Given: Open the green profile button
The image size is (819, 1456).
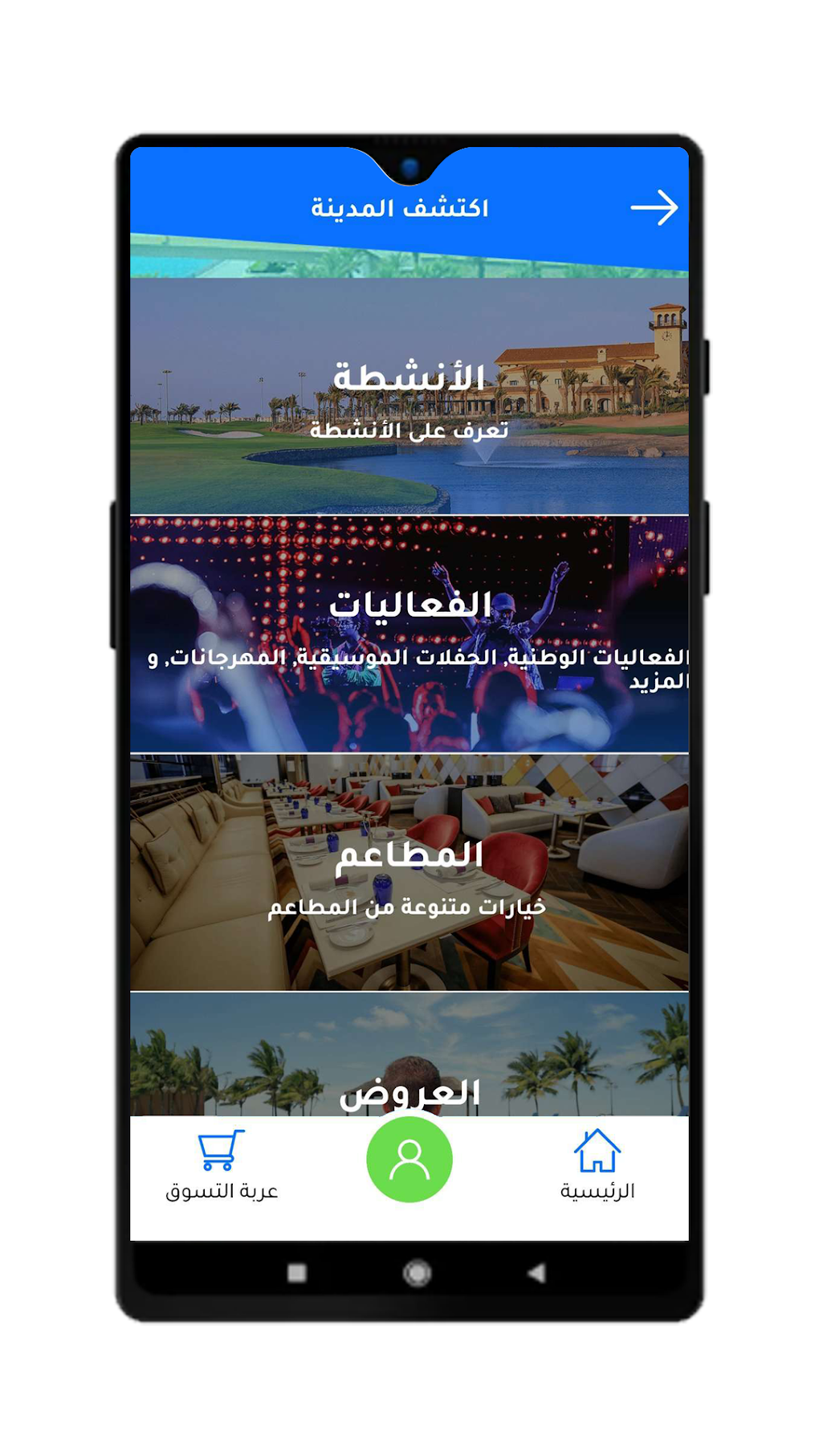Looking at the screenshot, I should pyautogui.click(x=409, y=1160).
